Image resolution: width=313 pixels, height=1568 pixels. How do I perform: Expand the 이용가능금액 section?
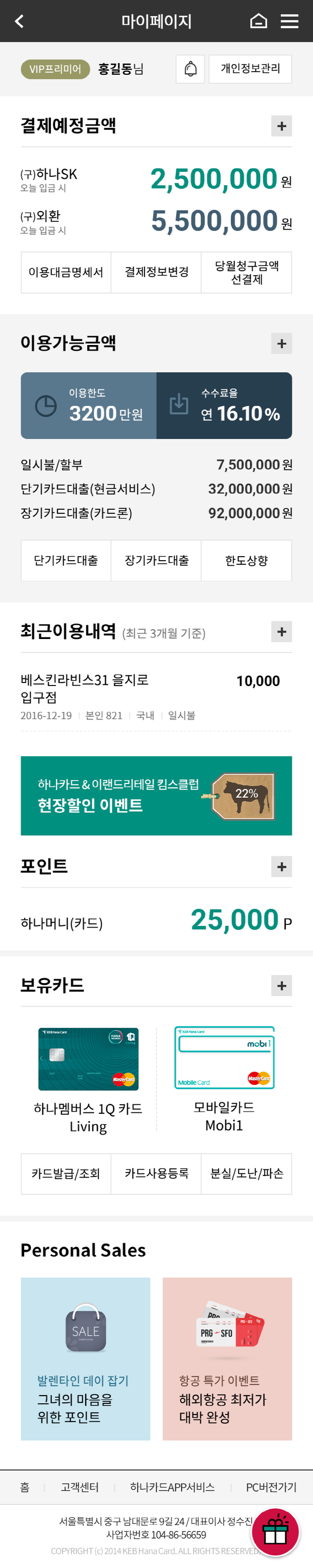coord(281,344)
